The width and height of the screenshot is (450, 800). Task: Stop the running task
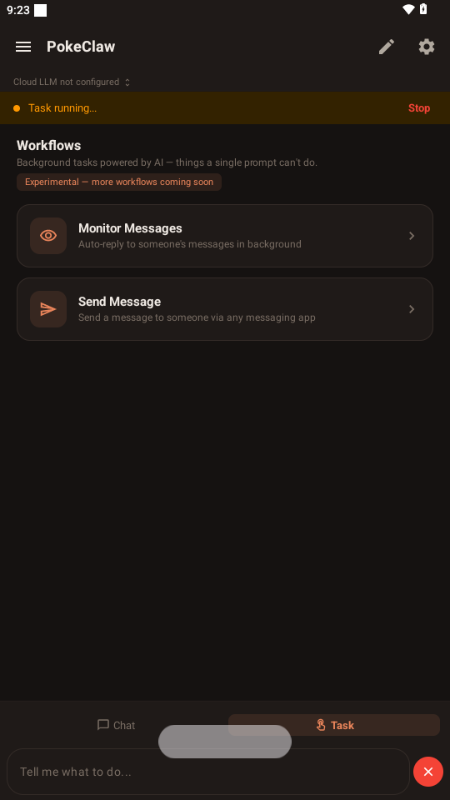click(x=419, y=108)
